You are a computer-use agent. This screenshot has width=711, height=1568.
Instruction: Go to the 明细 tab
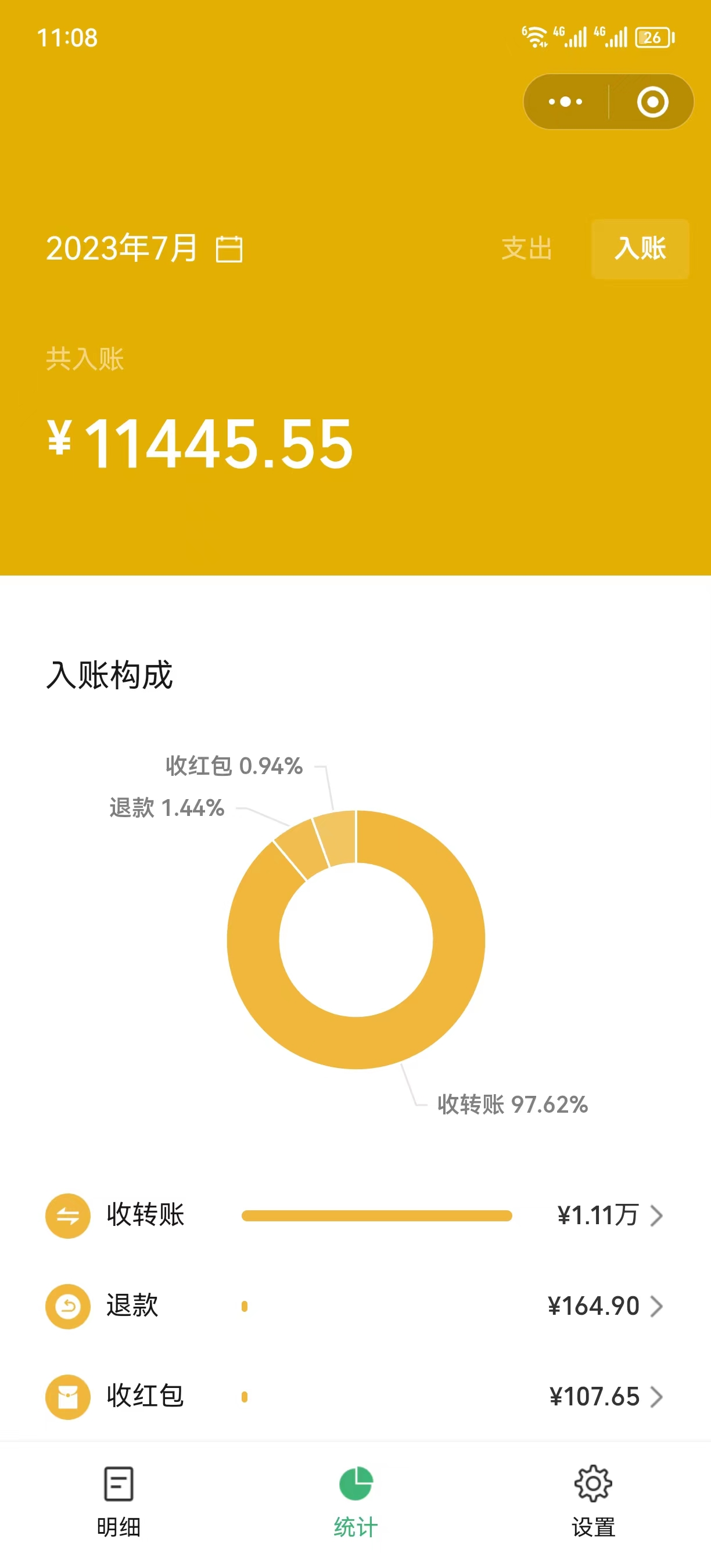pos(119,1501)
